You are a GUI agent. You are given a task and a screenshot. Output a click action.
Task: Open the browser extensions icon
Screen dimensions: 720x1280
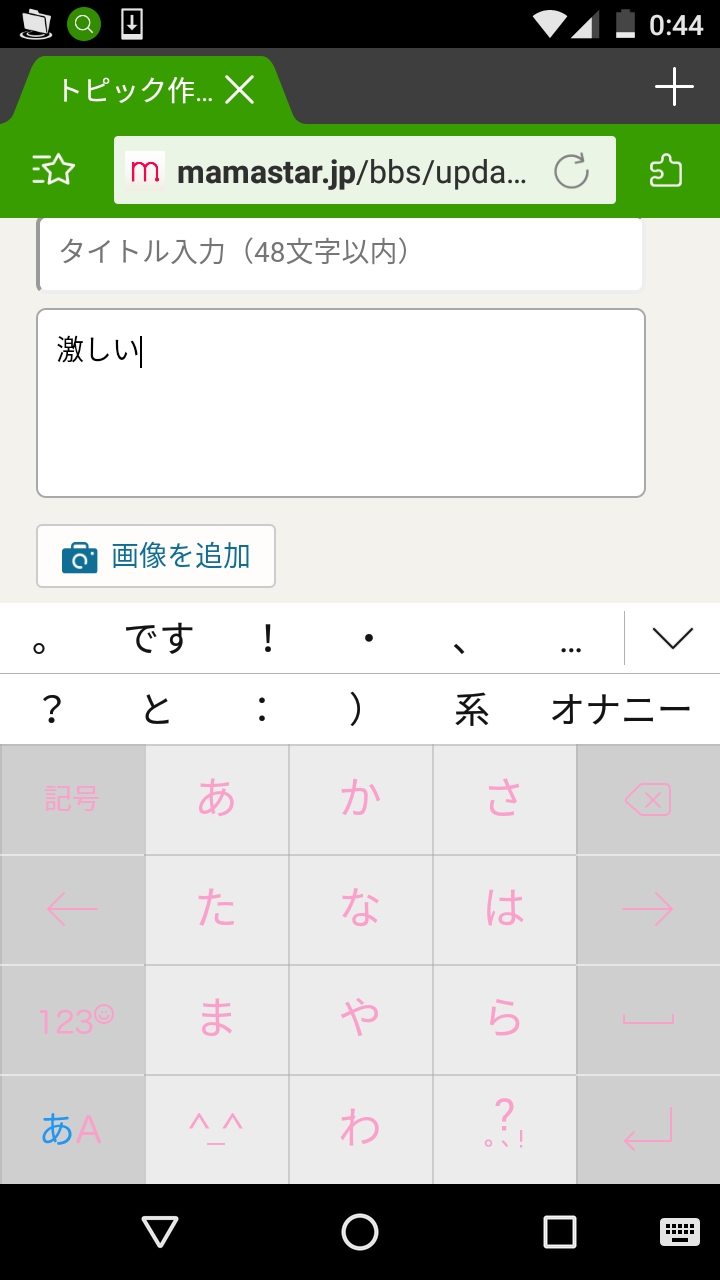[665, 171]
